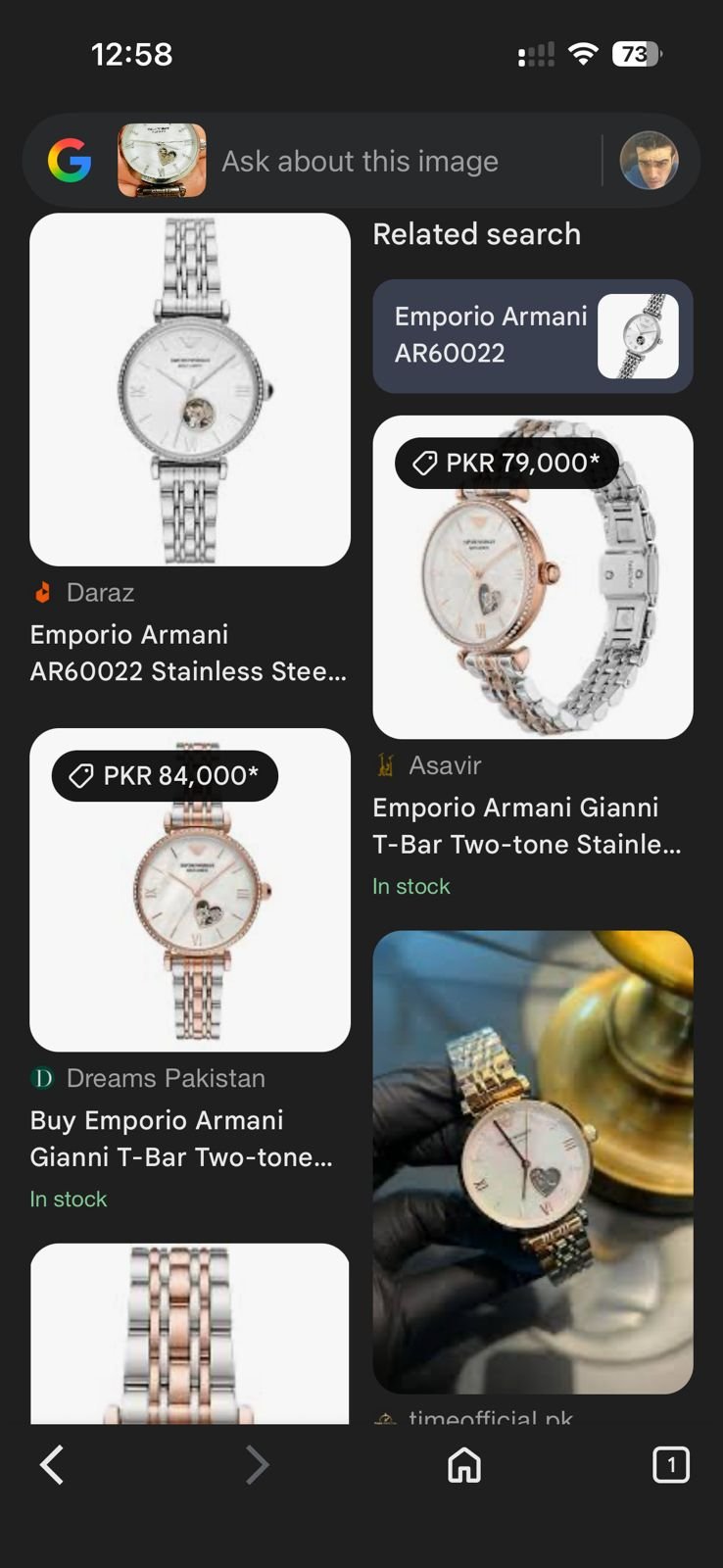
Task: Open the Dreams Pakistan PKR 84,000 listing
Action: click(190, 890)
